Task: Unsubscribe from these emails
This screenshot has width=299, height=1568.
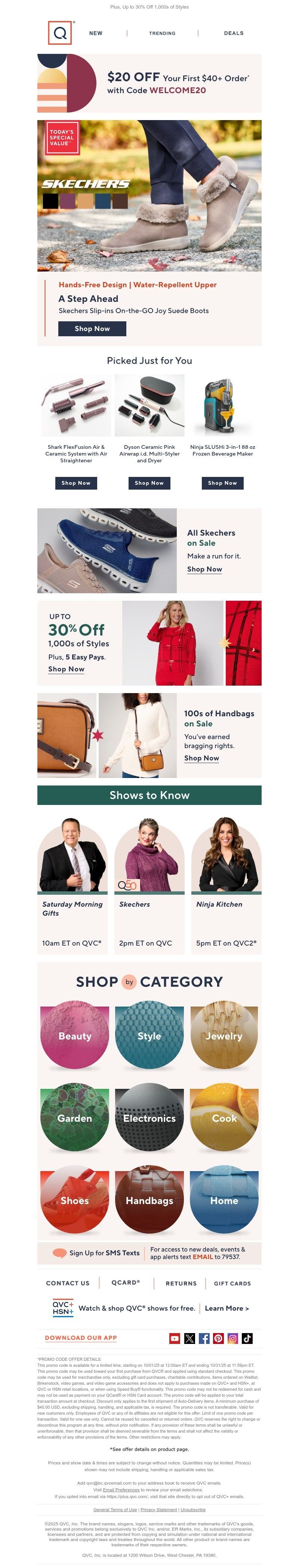Action: pos(192,1509)
